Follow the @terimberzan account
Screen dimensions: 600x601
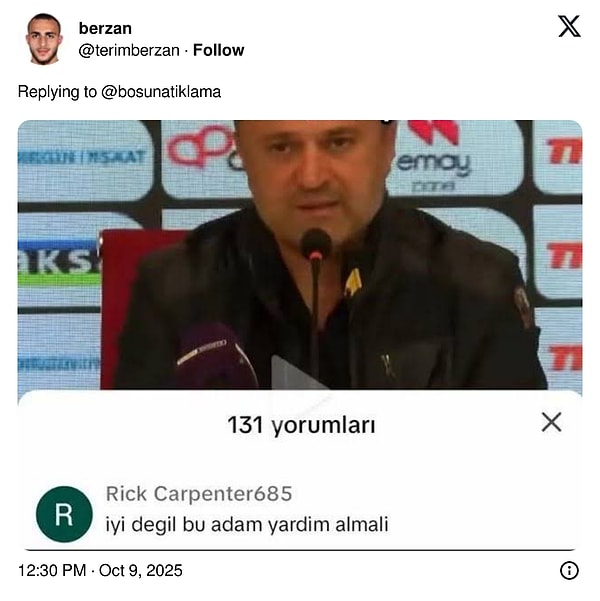219,50
